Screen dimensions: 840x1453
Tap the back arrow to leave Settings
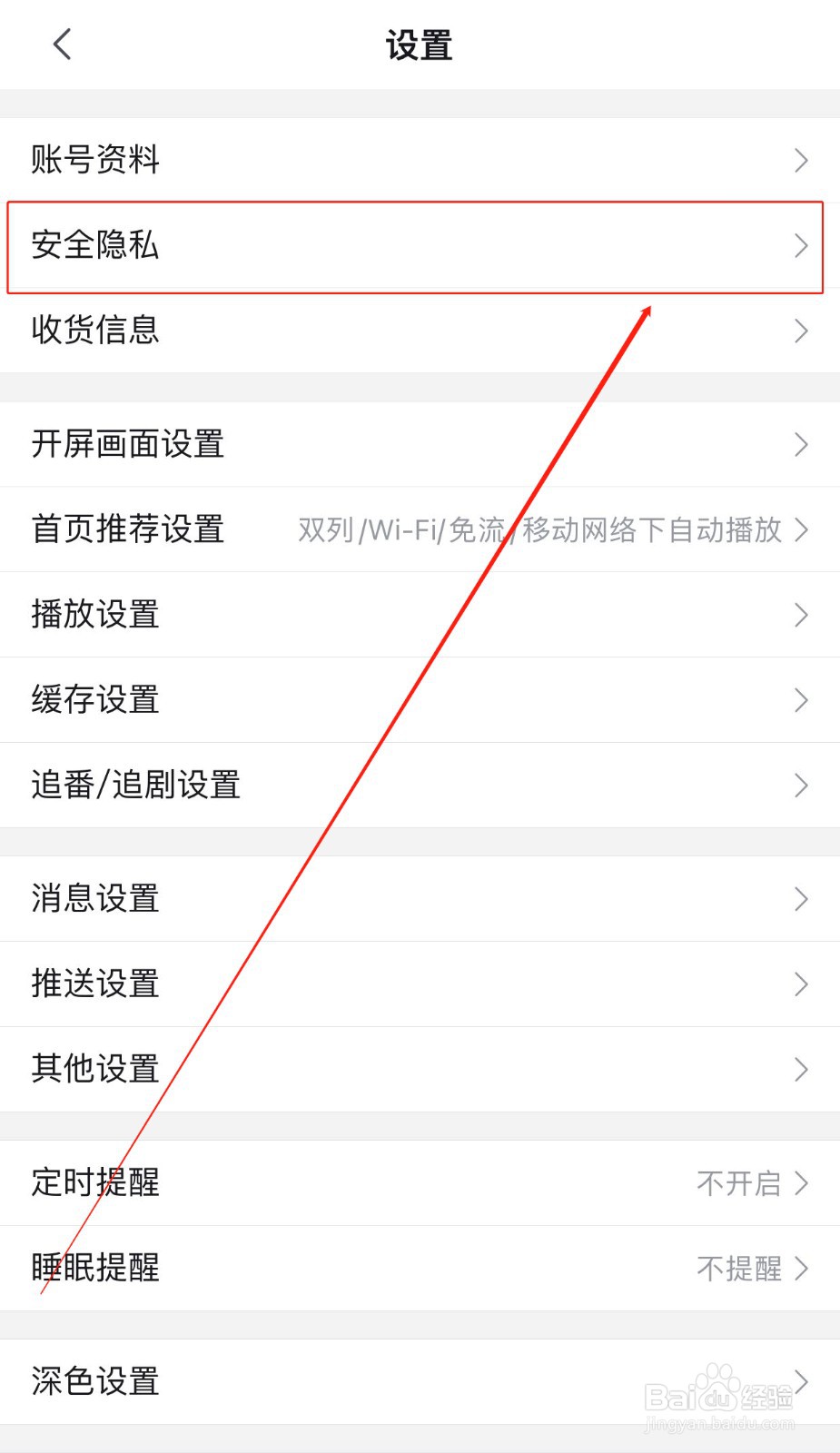click(61, 44)
